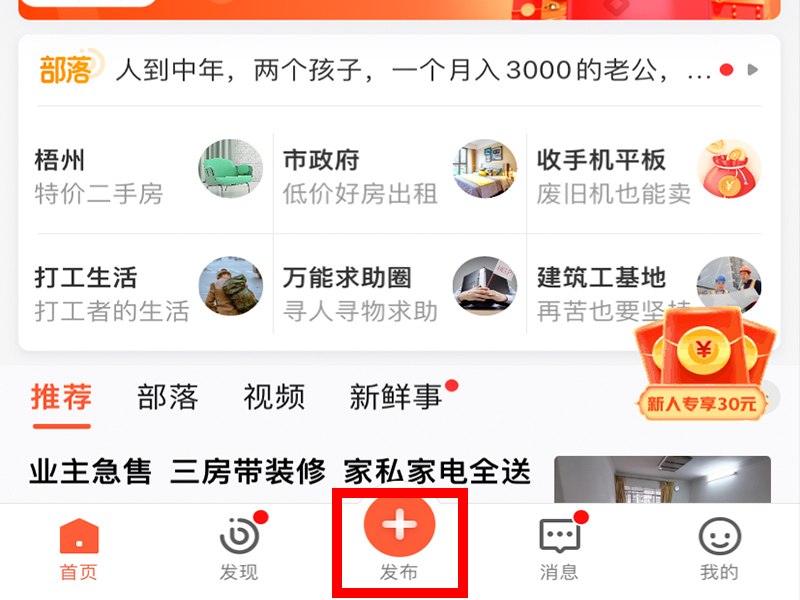Open 市政府 低价好房出租 entry

[x=398, y=176]
